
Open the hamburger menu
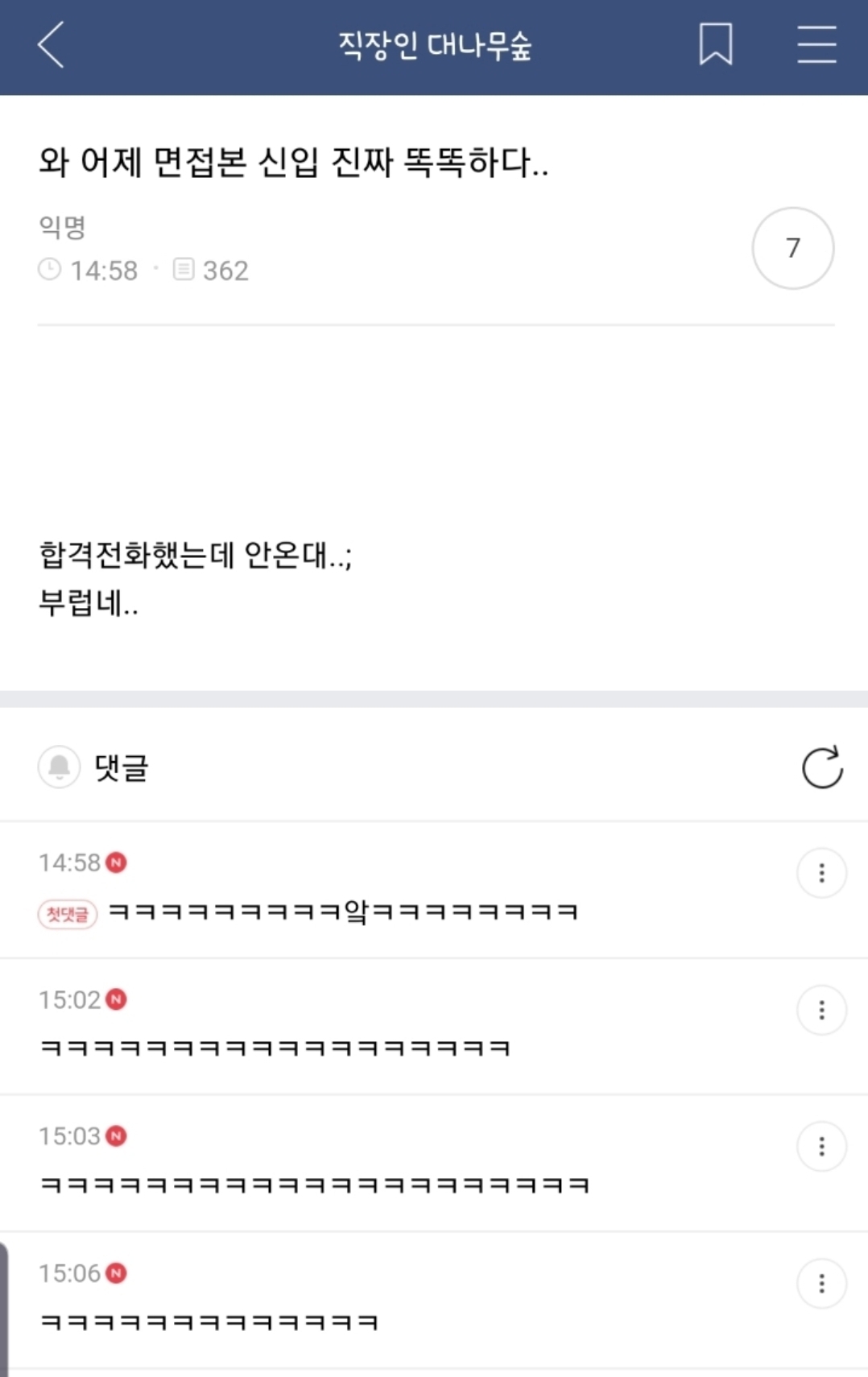point(816,44)
